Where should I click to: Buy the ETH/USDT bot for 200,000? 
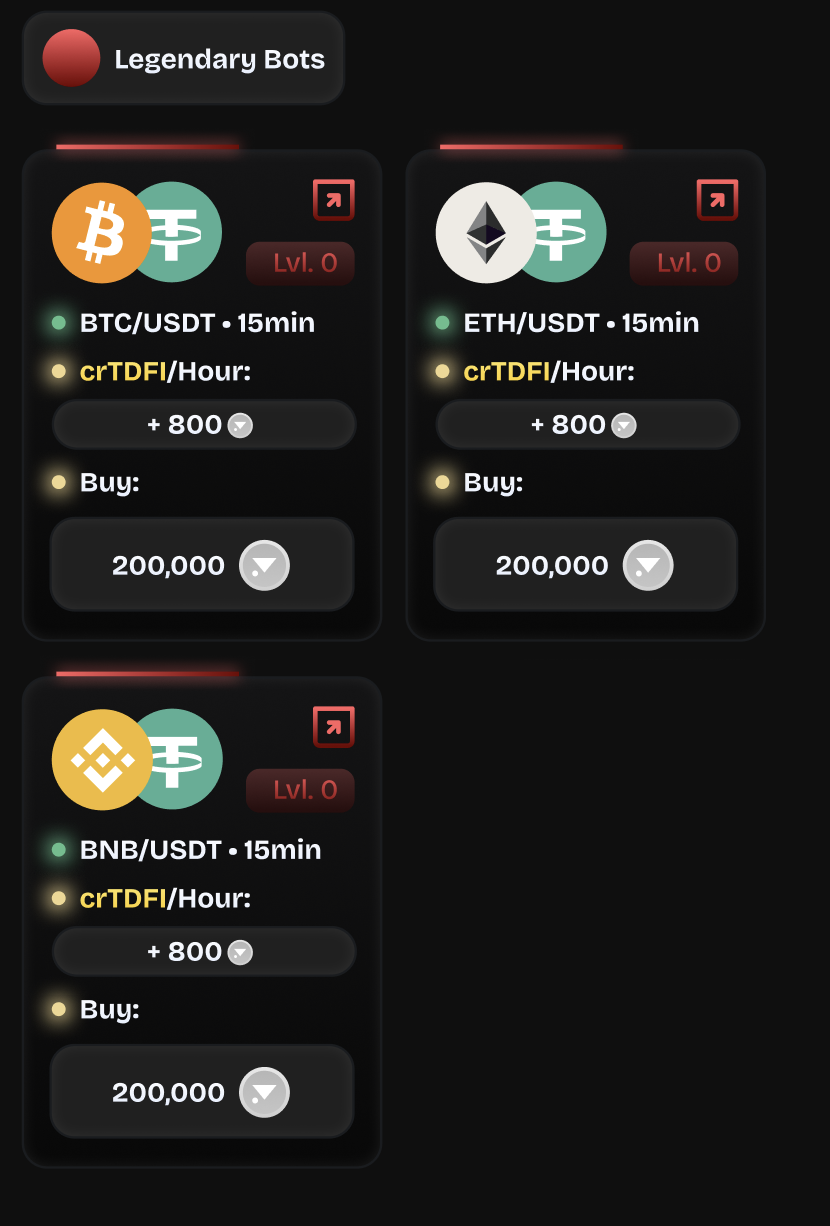pyautogui.click(x=585, y=565)
